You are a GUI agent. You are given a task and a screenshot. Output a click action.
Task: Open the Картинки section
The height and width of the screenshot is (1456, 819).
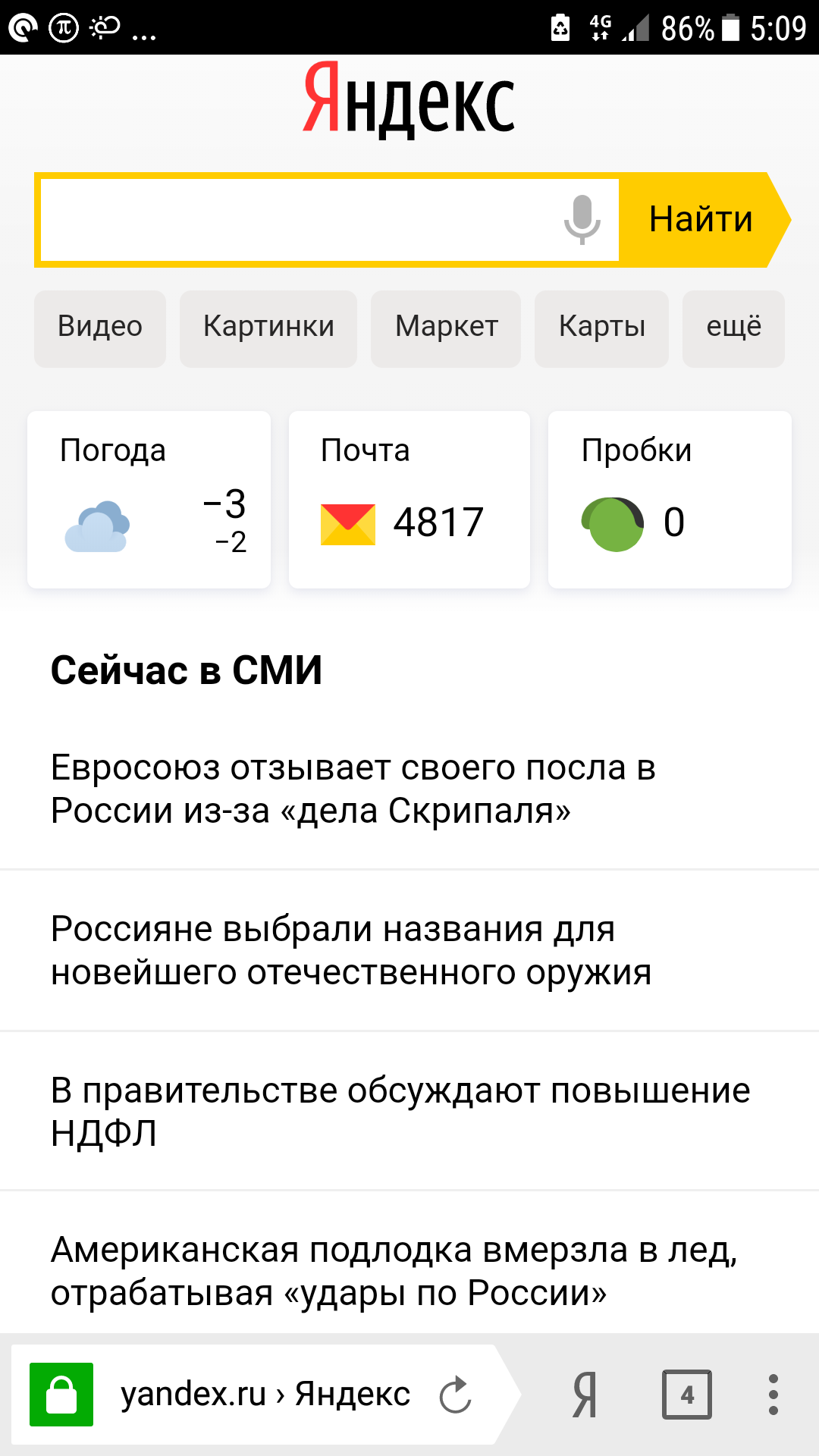pos(268,328)
